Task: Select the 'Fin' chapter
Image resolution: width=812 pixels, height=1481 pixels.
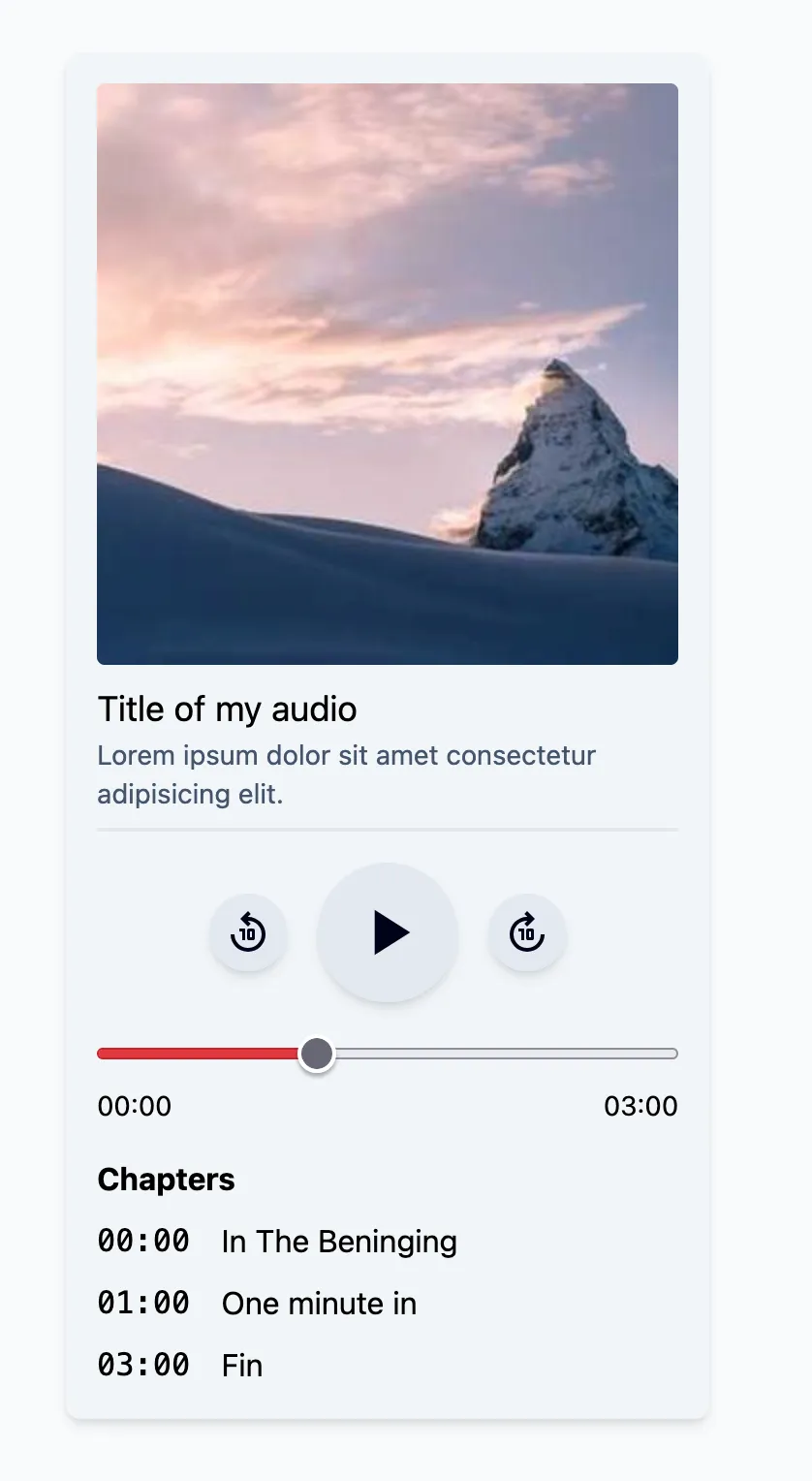Action: click(241, 1366)
